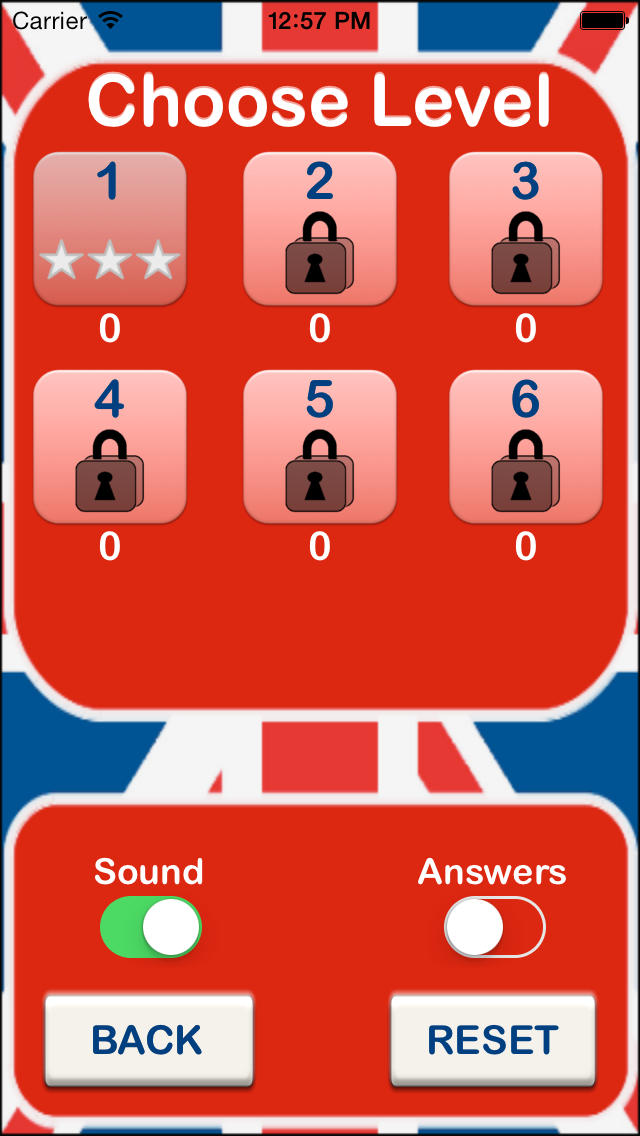The image size is (640, 1136).
Task: Choose locked level 5
Action: pyautogui.click(x=320, y=446)
